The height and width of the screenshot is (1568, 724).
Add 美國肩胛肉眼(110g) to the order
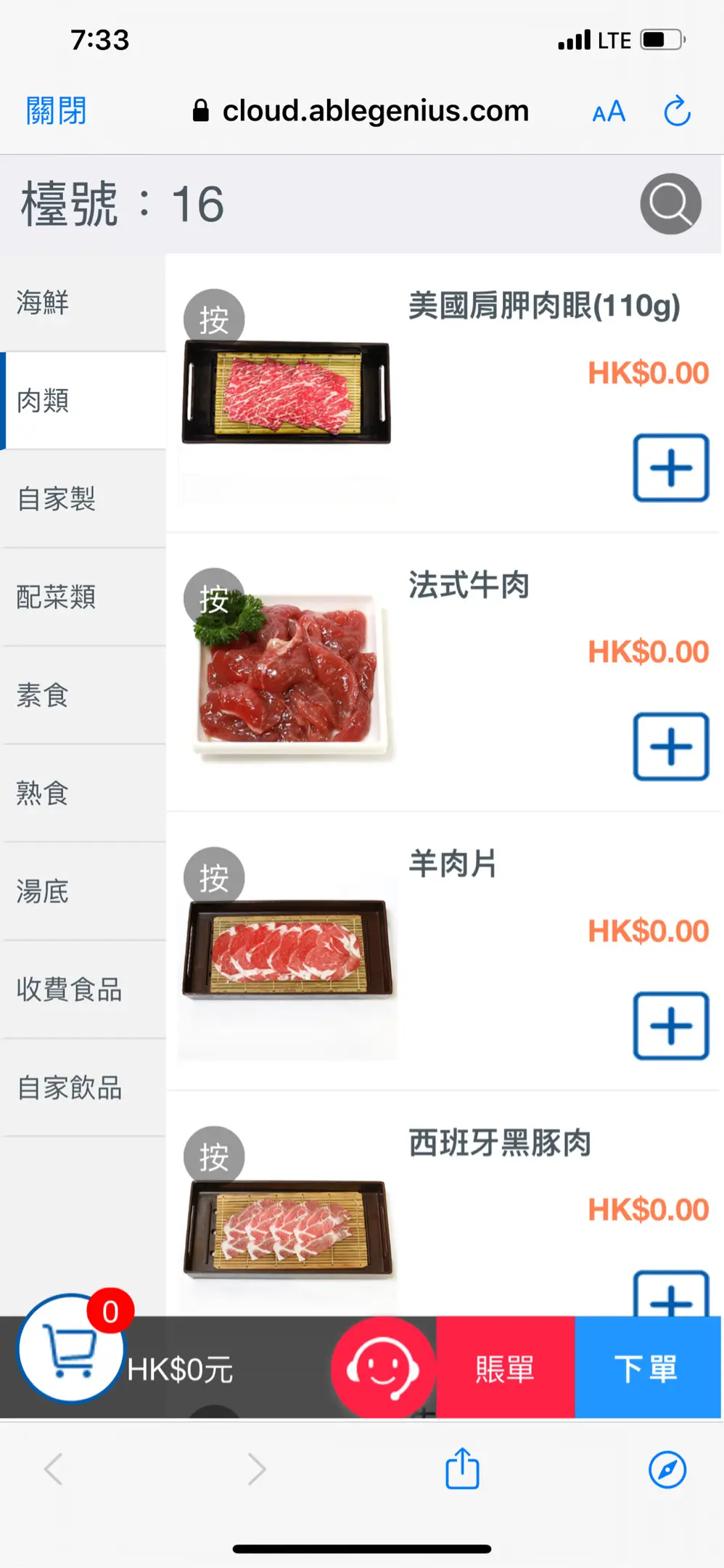point(670,467)
